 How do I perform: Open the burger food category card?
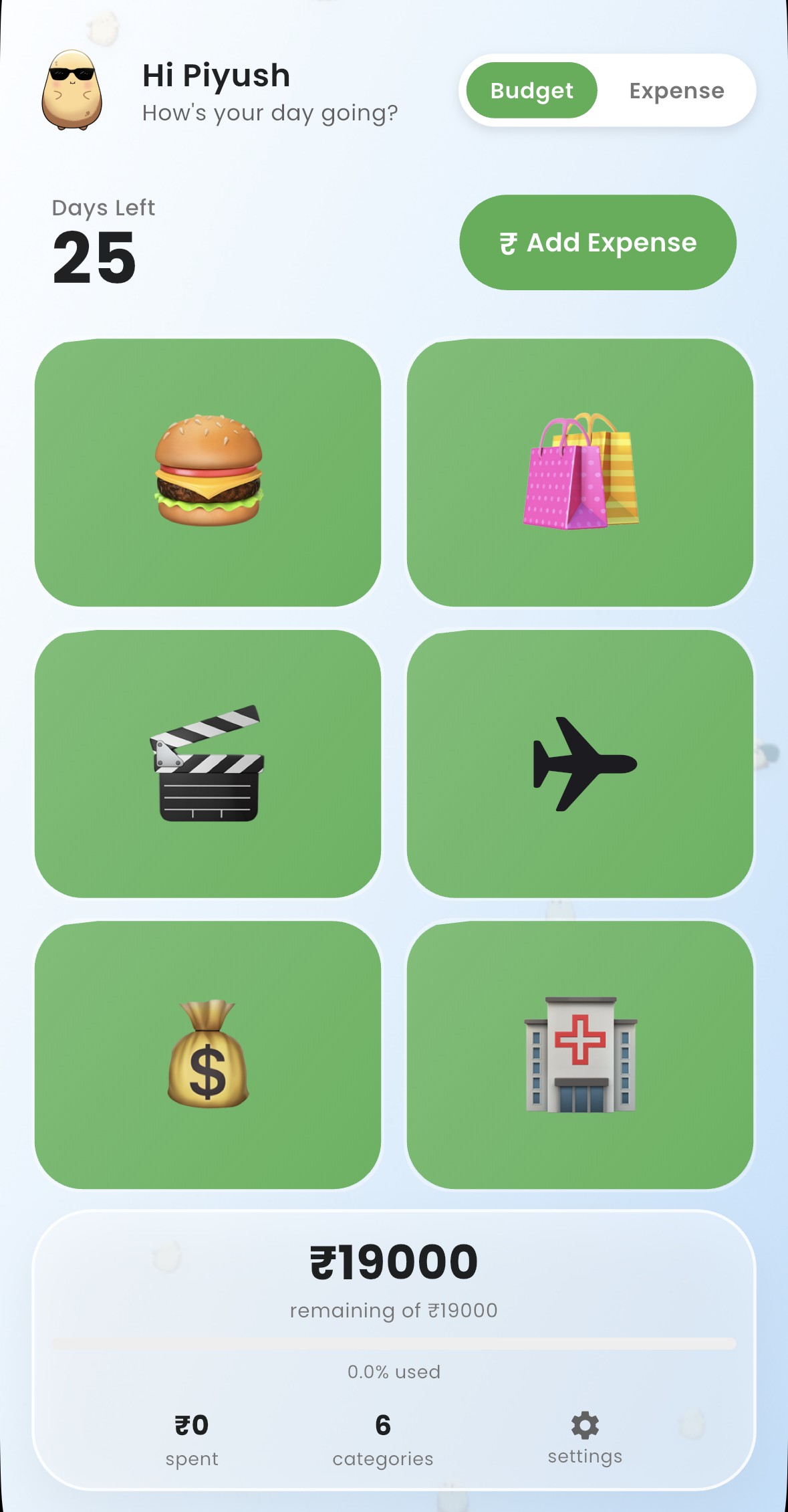coord(208,472)
